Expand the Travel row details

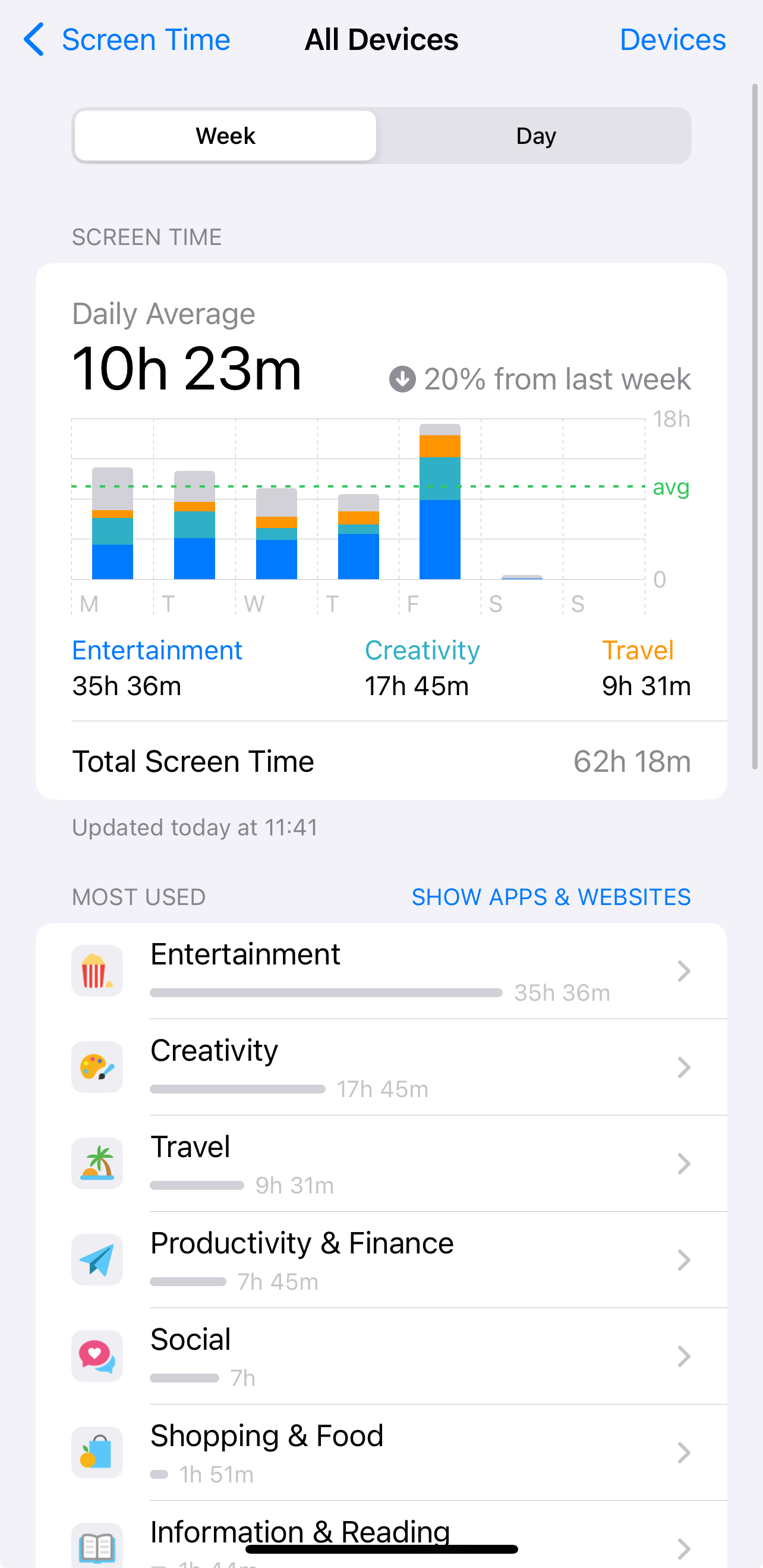(x=684, y=1163)
